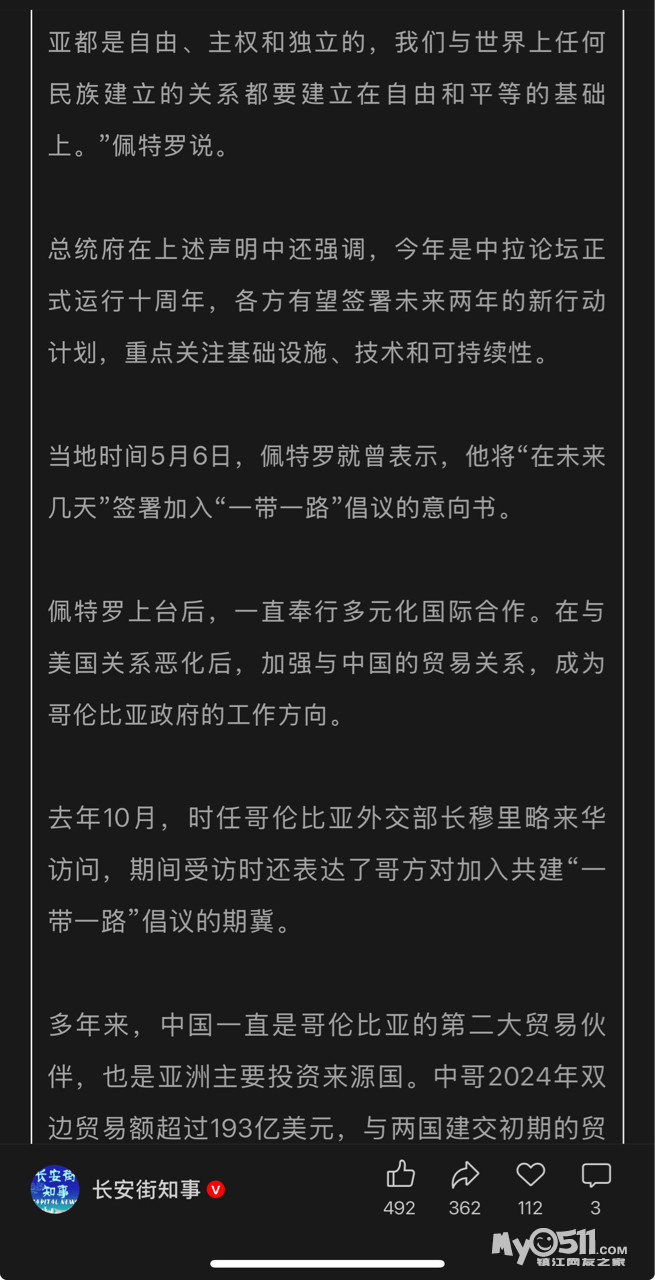Viewport: 655px width, 1280px height.
Task: Share this article via arrow icon
Action: 465,1174
